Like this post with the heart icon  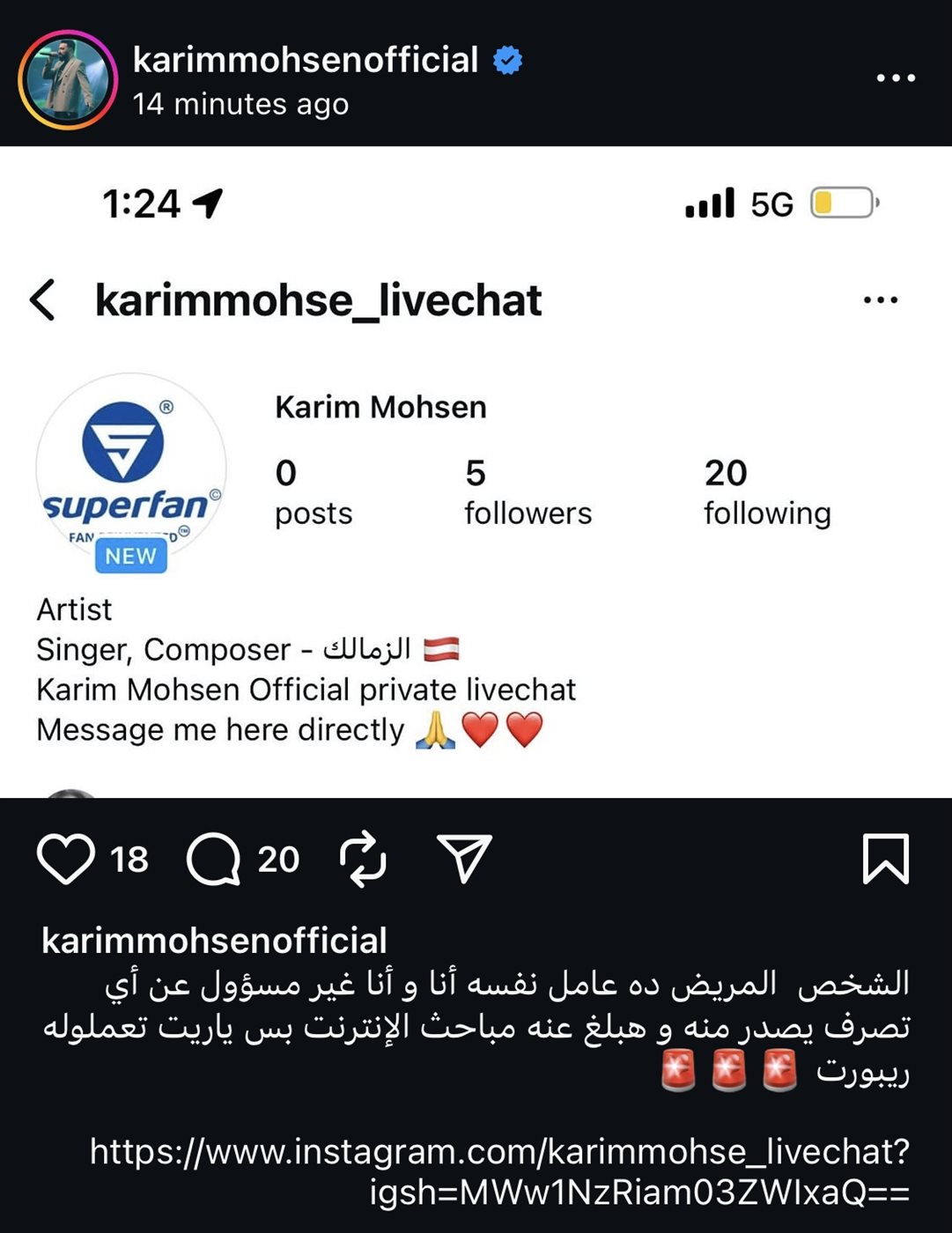tap(66, 859)
